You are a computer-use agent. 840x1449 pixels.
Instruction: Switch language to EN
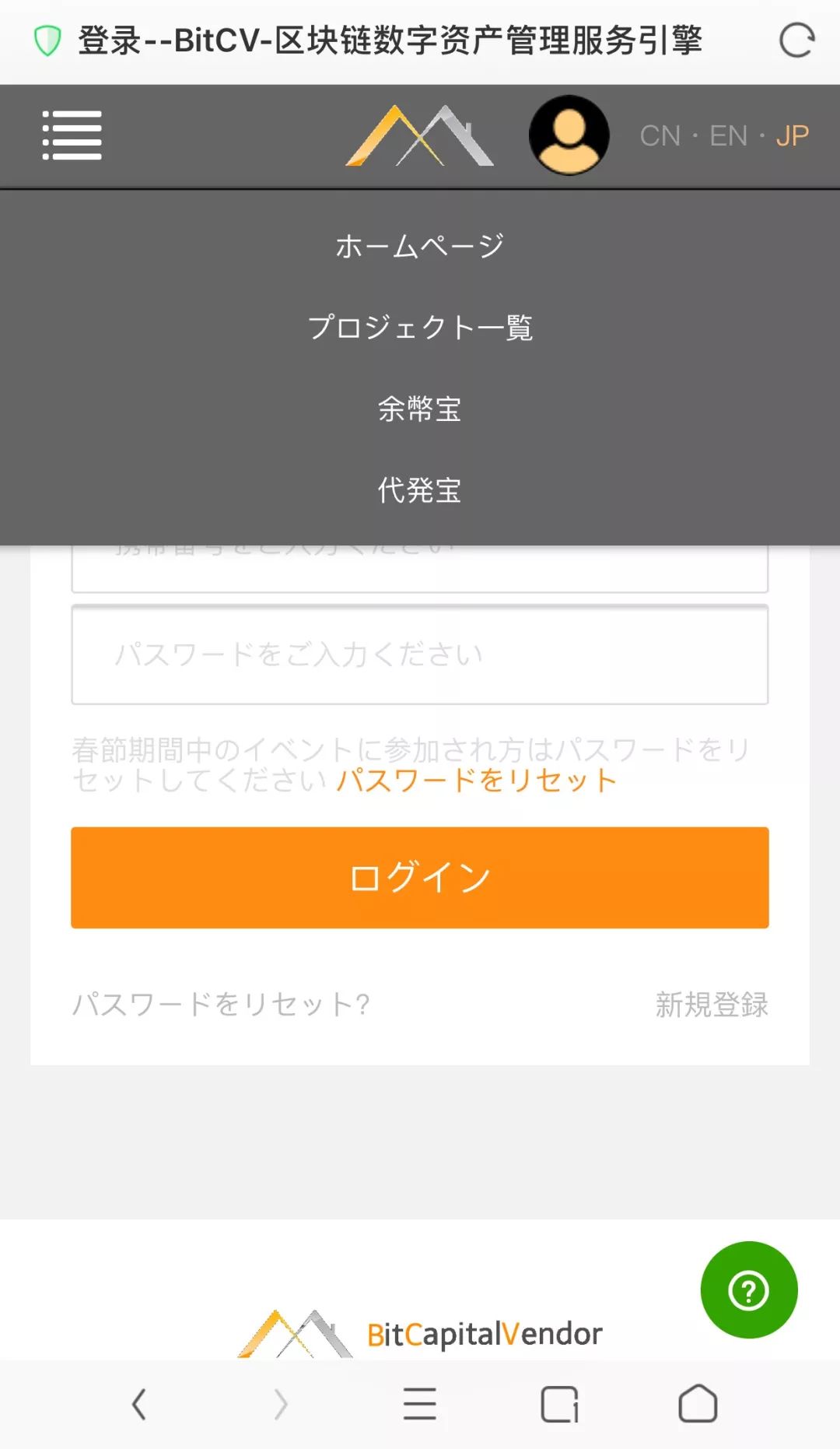pos(728,136)
